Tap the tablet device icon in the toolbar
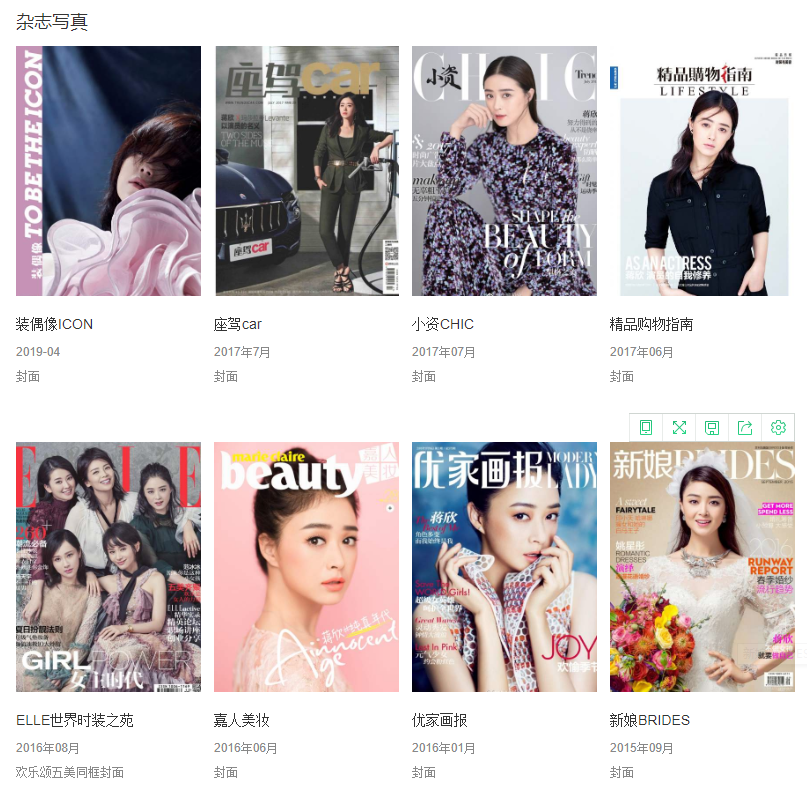Image resolution: width=807 pixels, height=795 pixels. tap(646, 428)
